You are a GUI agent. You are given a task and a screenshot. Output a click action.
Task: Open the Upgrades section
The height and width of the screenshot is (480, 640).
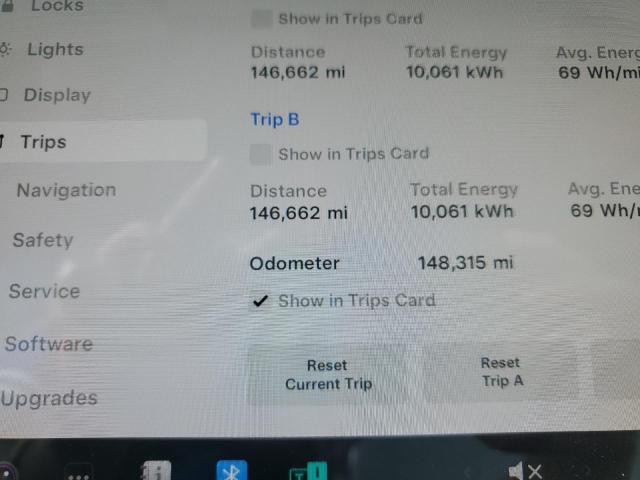pyautogui.click(x=49, y=398)
